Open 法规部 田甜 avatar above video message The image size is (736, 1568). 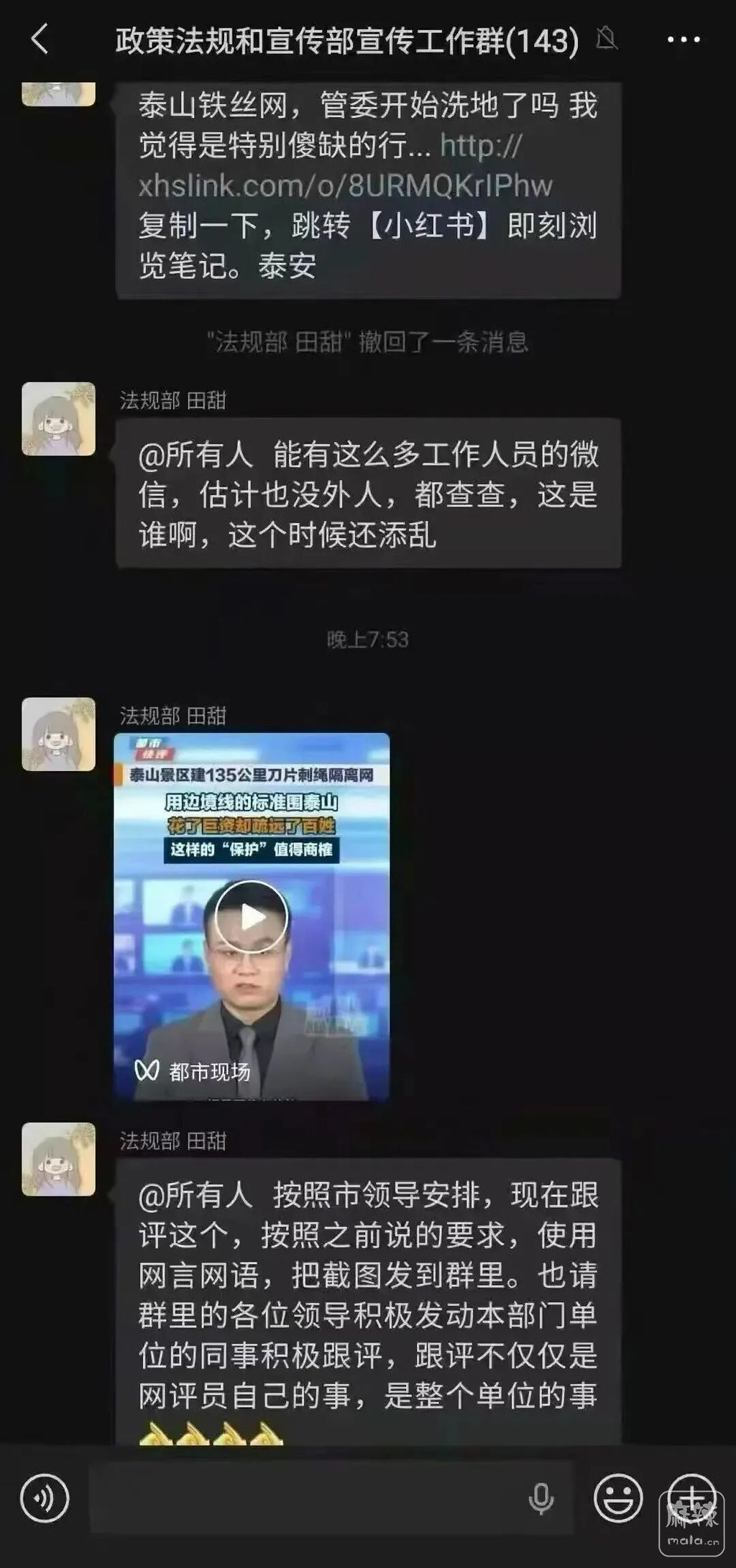point(58,734)
